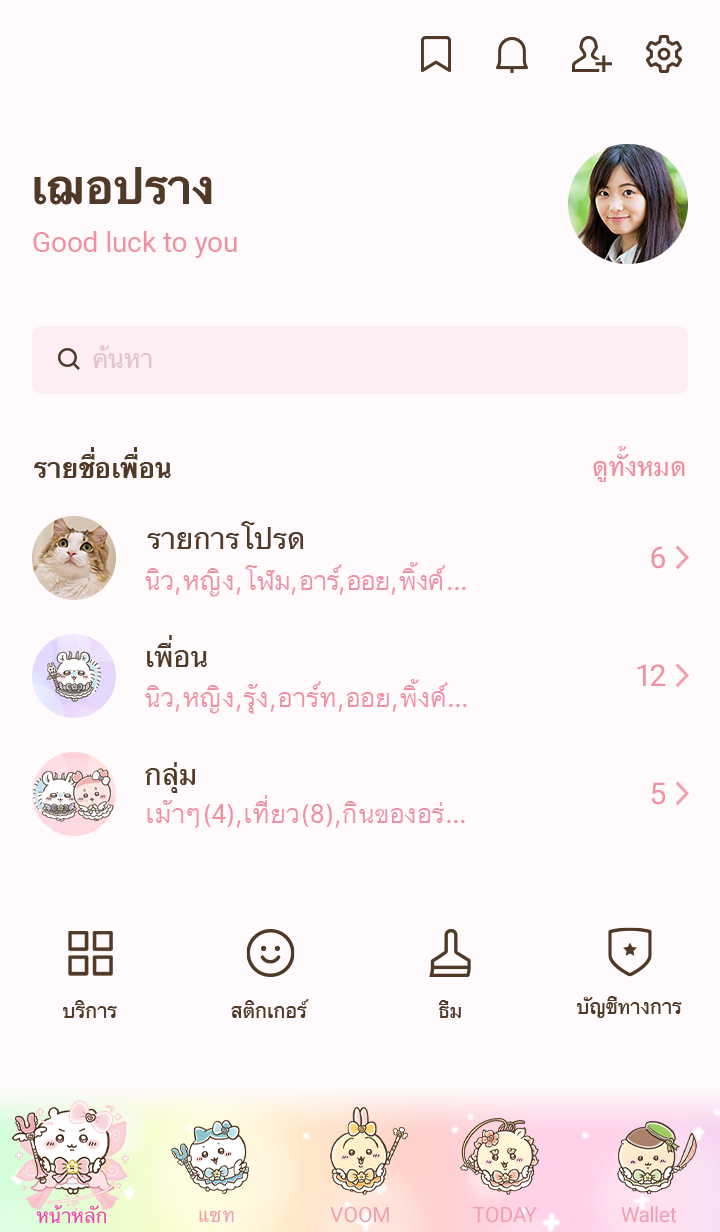Viewport: 720px width, 1232px height.
Task: Open the กลุ่ม groups row
Action: (x=360, y=794)
